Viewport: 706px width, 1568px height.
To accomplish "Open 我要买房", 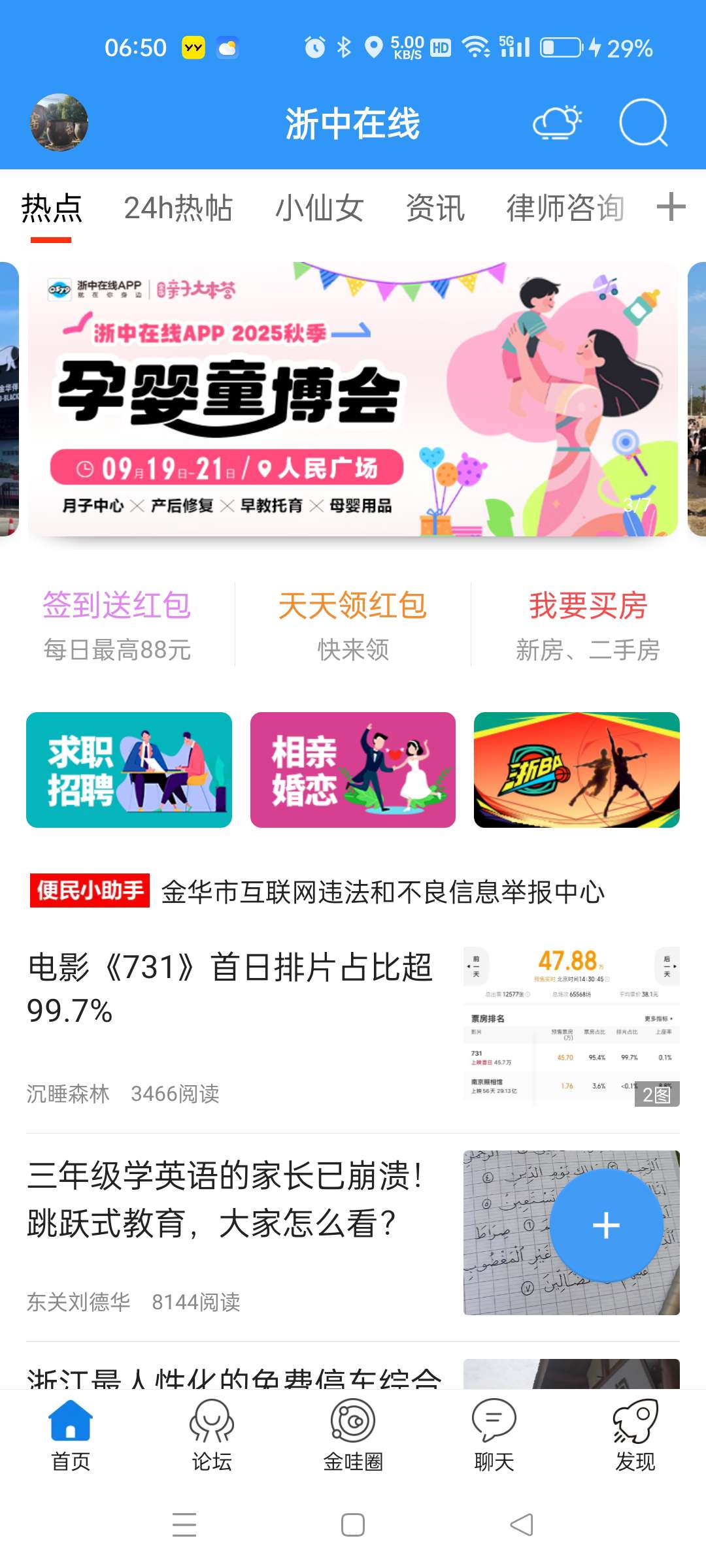I will pyautogui.click(x=588, y=624).
